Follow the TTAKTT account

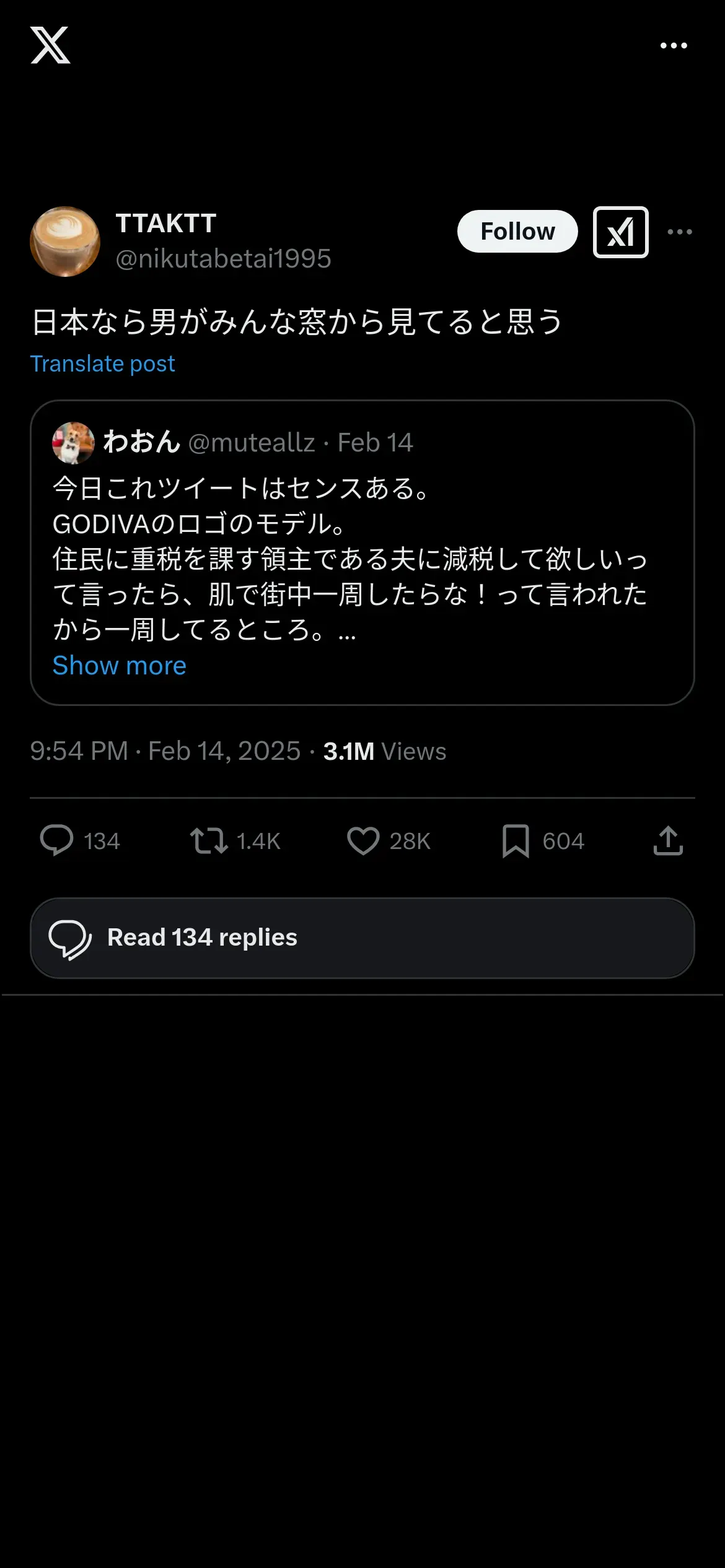pyautogui.click(x=517, y=232)
